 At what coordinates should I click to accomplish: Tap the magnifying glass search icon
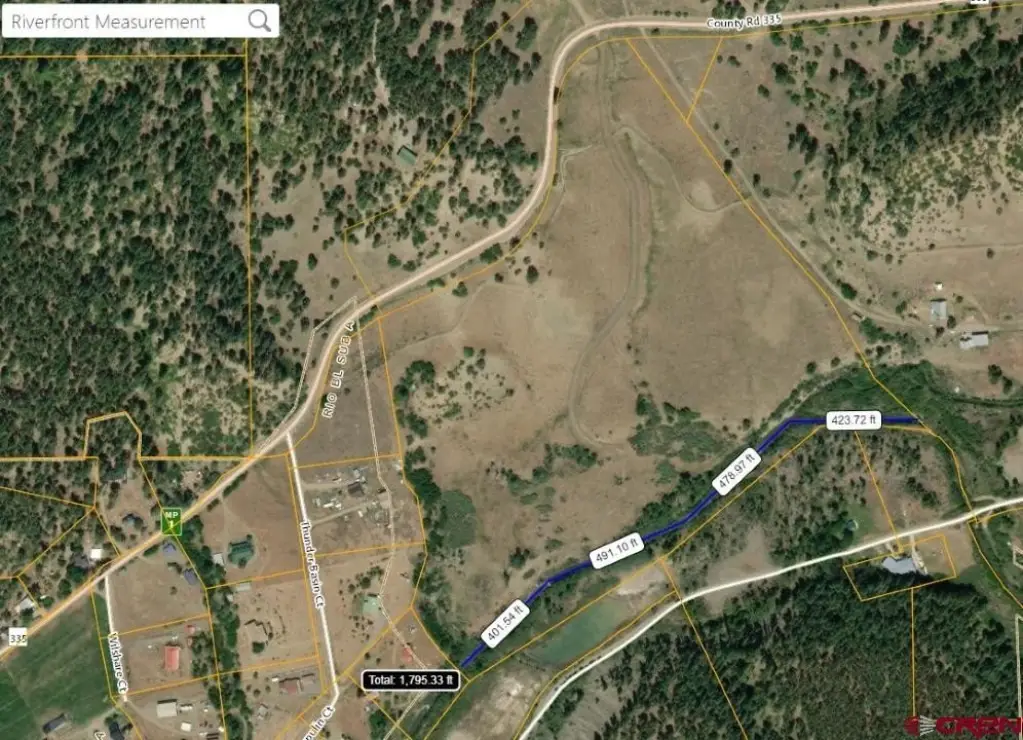click(x=259, y=21)
